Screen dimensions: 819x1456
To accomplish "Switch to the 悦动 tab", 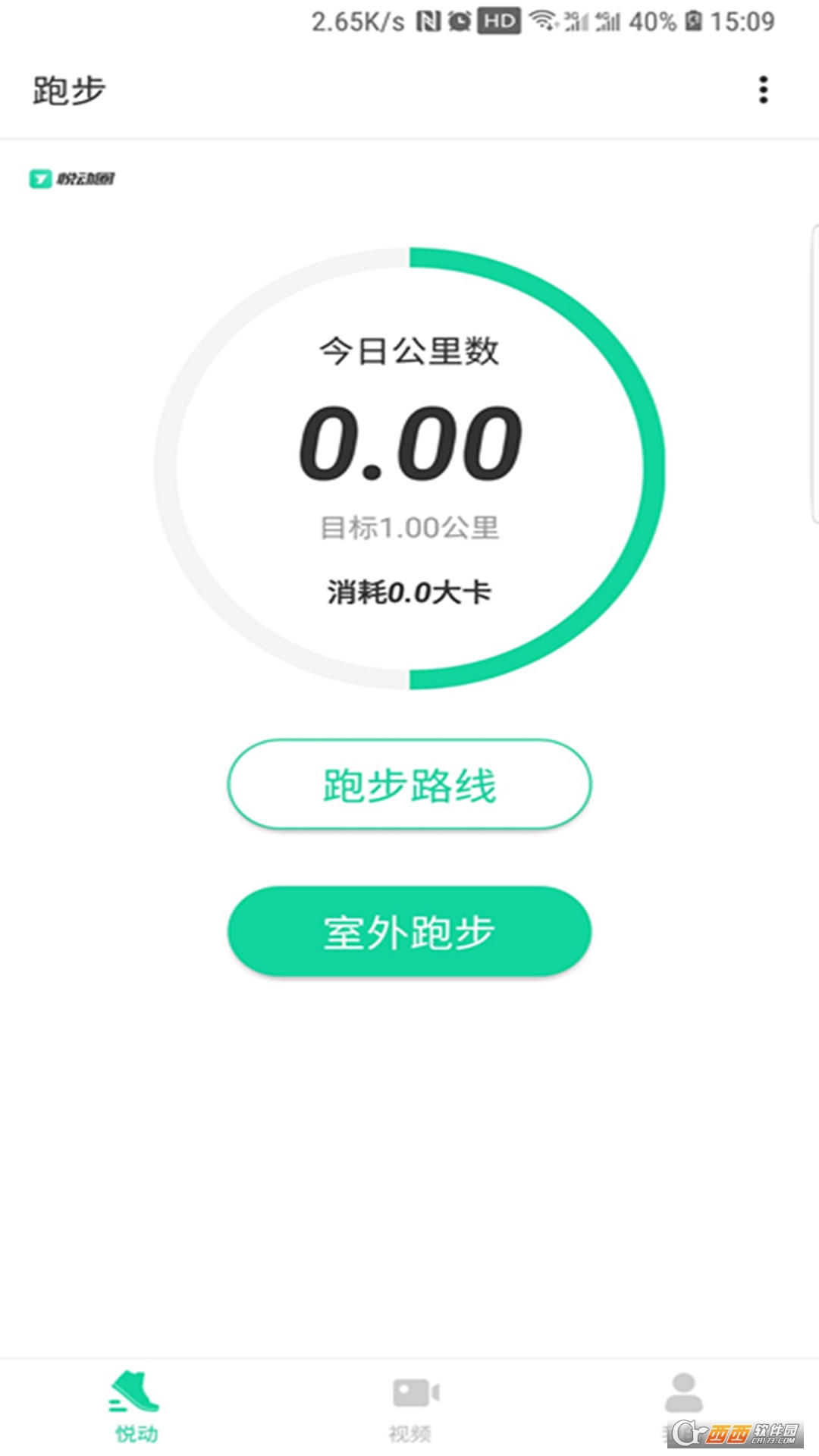I will (136, 1407).
